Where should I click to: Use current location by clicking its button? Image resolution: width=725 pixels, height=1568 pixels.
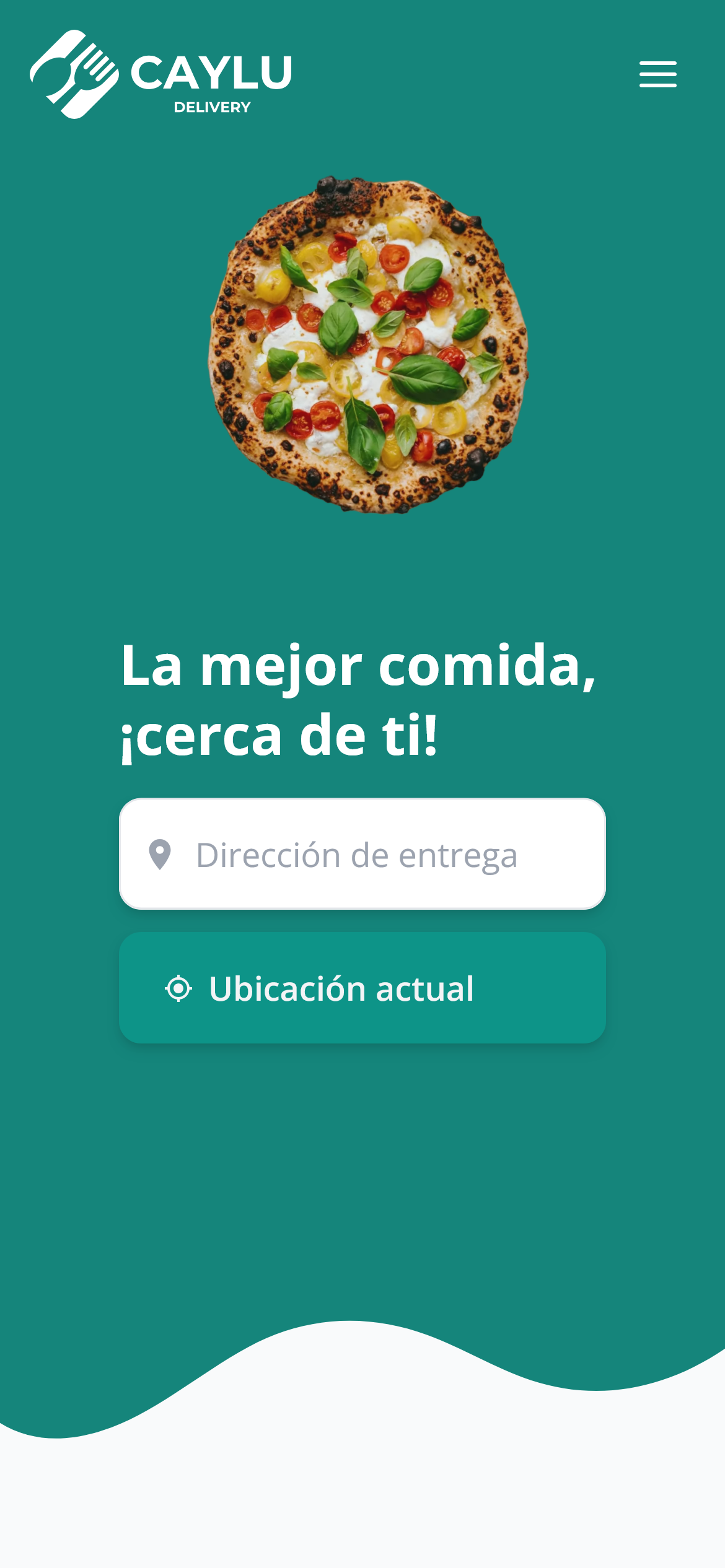[362, 988]
